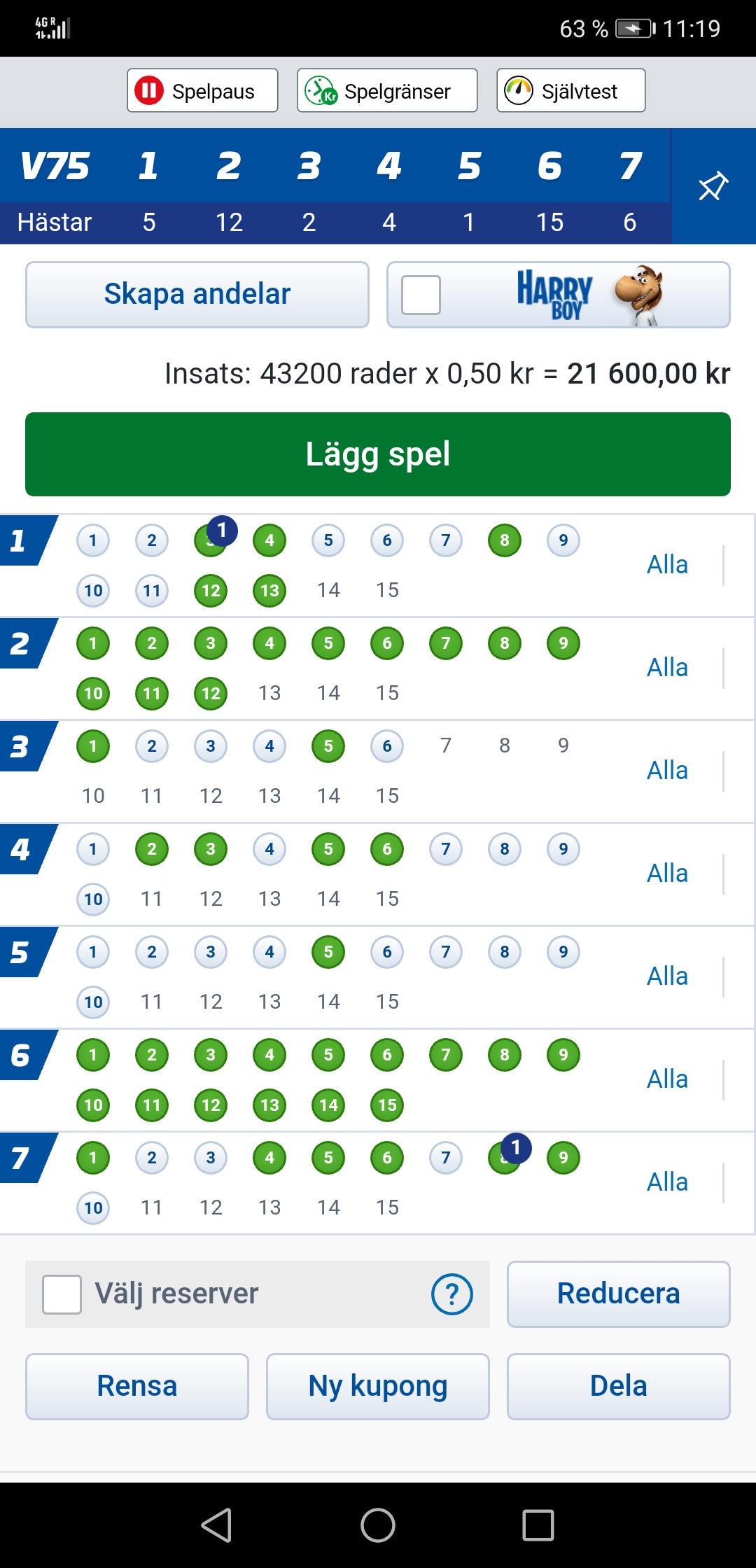
Task: Tap Skapa andelar
Action: pyautogui.click(x=197, y=295)
